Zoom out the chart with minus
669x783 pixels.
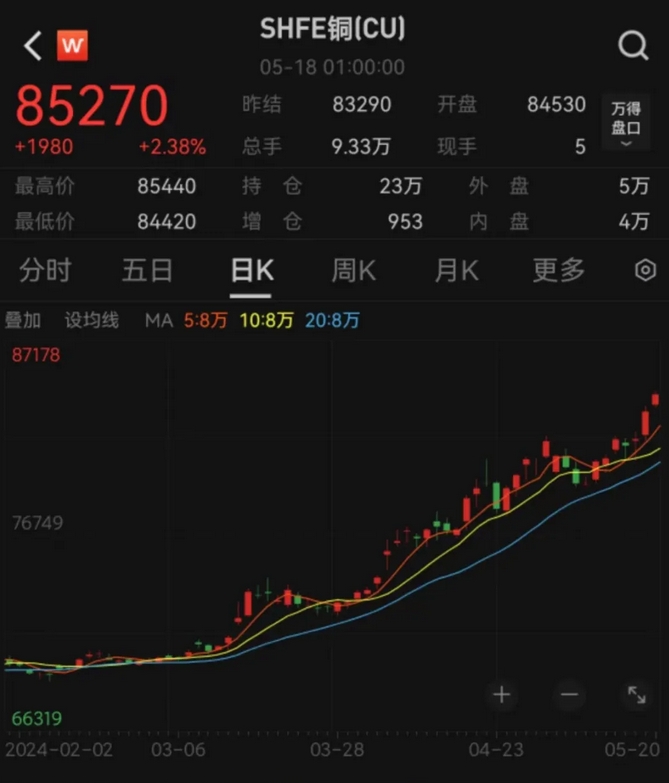tap(569, 694)
